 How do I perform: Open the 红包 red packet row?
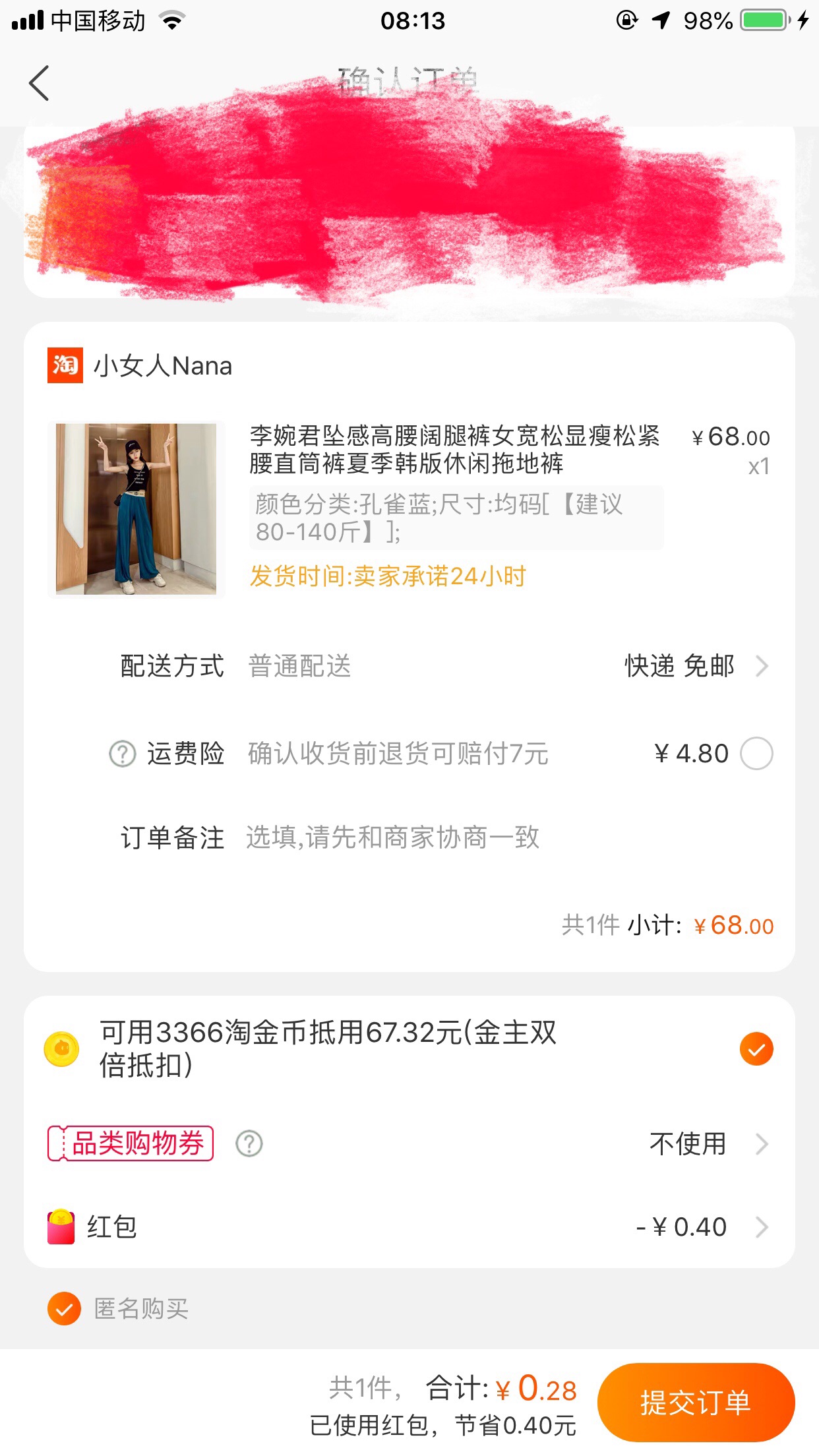click(x=409, y=1227)
